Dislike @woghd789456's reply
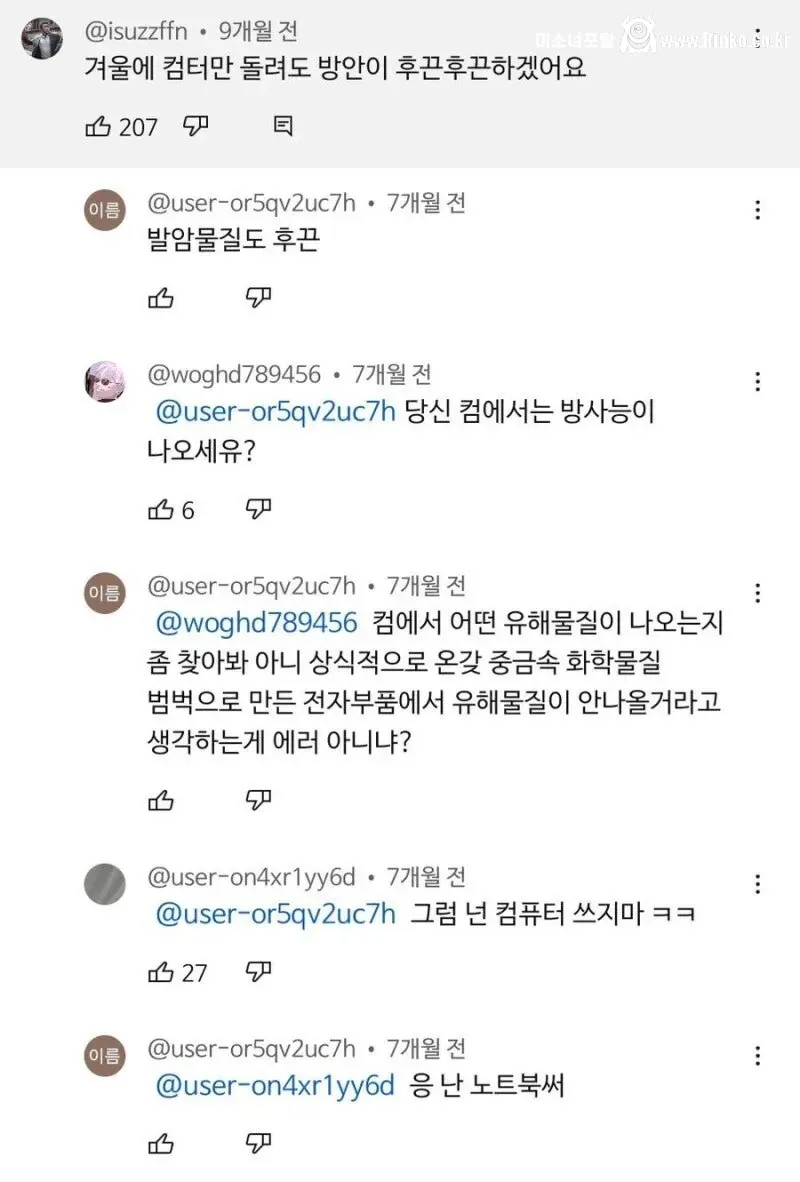This screenshot has width=800, height=1182. point(258,508)
